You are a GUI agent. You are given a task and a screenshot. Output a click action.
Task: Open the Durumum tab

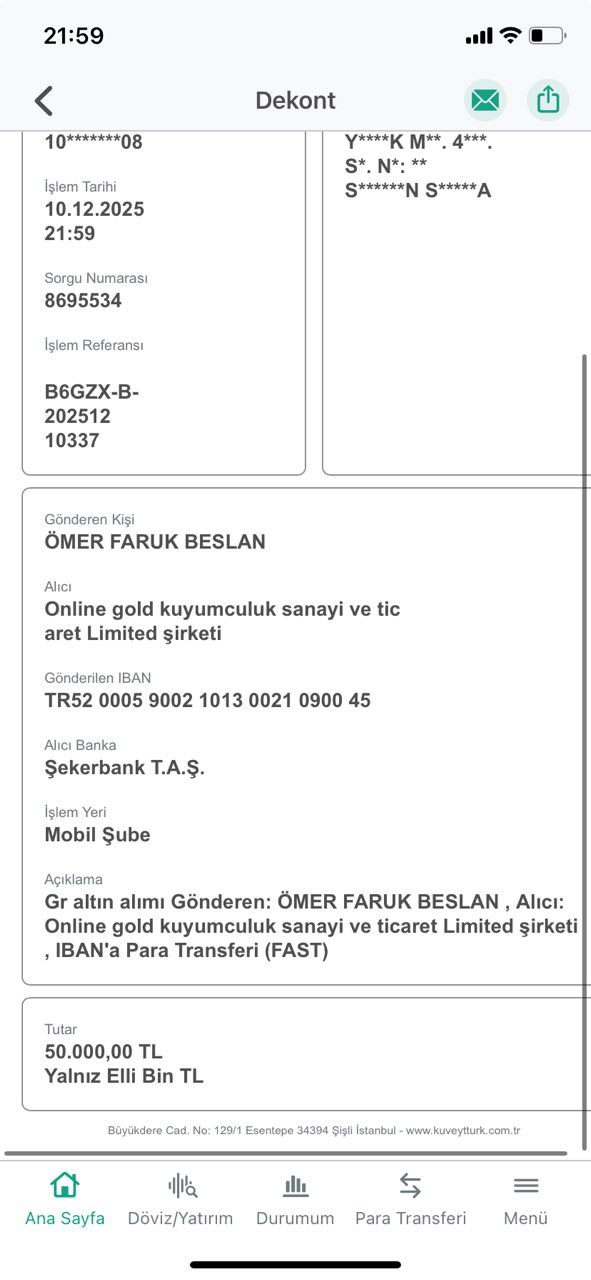295,1199
